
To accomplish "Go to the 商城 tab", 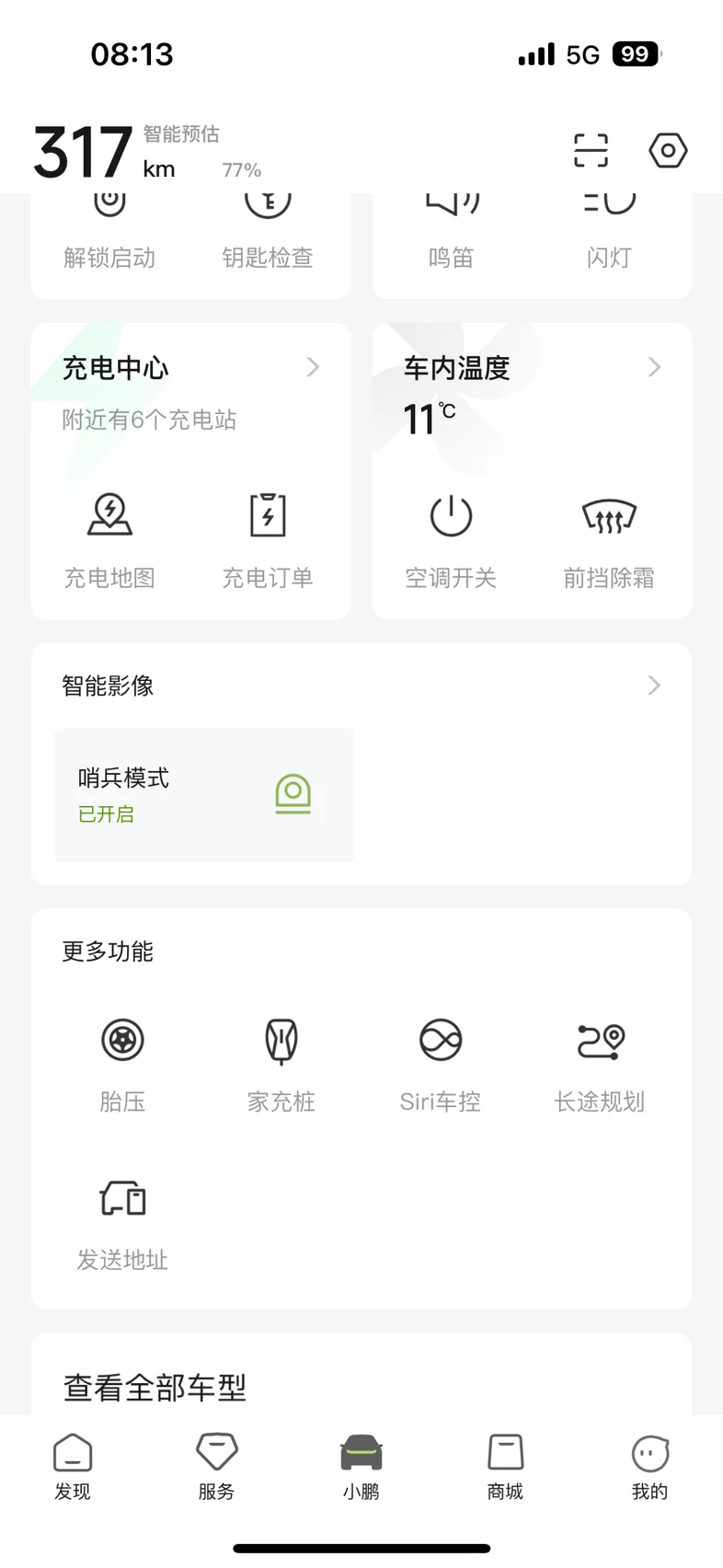I will click(x=505, y=1468).
